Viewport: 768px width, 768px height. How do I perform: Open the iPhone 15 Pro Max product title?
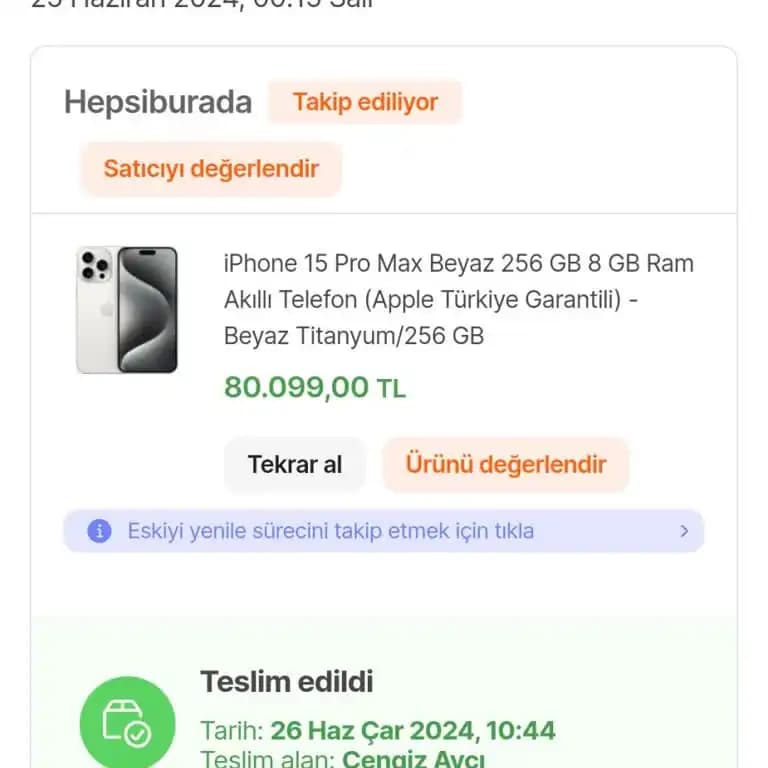(x=458, y=300)
